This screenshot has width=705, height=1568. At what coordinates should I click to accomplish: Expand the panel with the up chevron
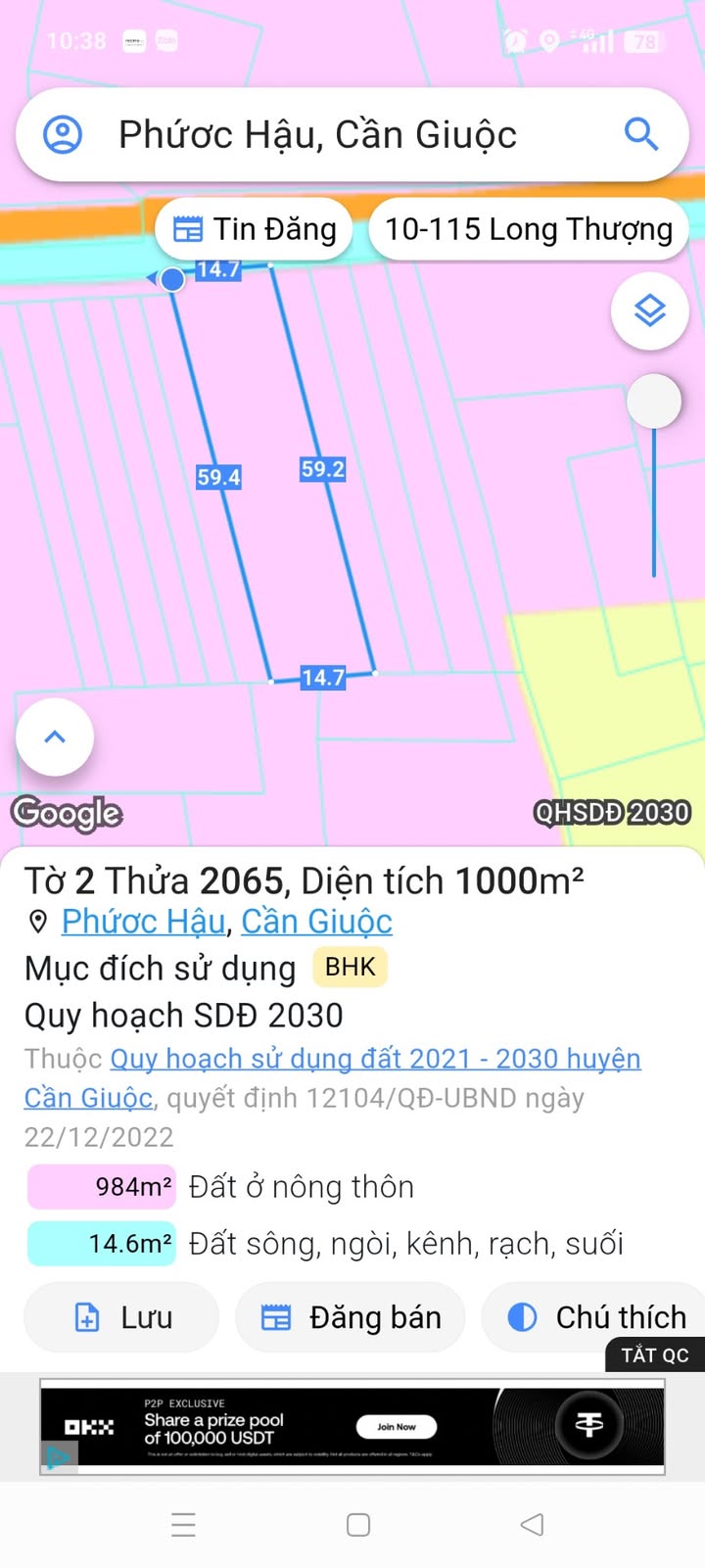click(x=55, y=736)
